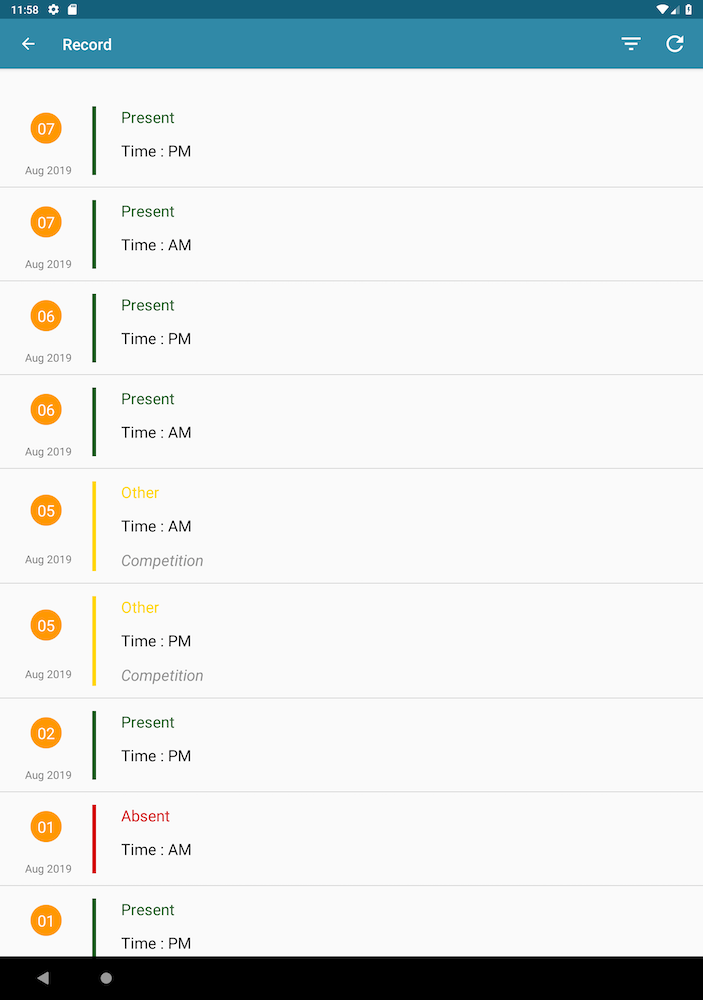This screenshot has width=703, height=1000.
Task: Open the filter options icon
Action: 631,44
